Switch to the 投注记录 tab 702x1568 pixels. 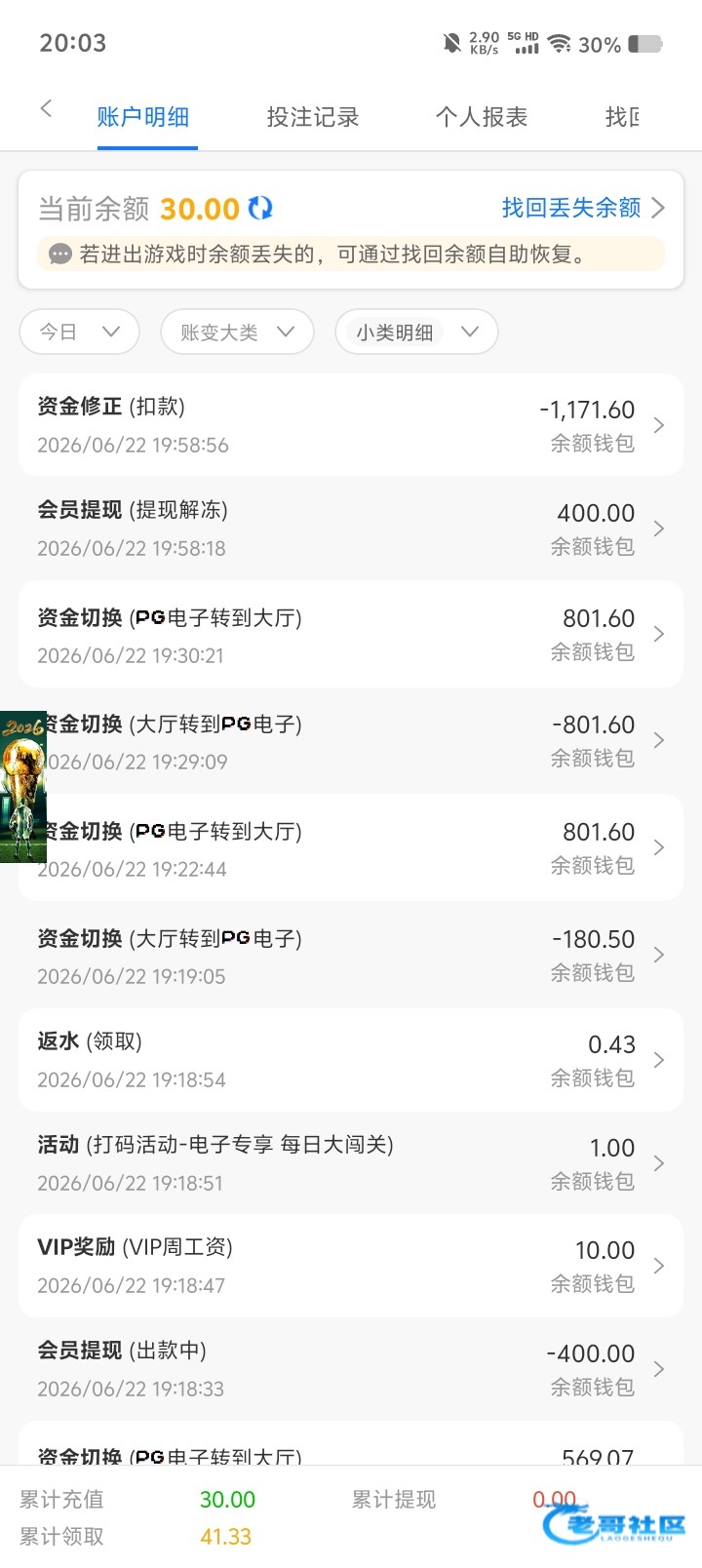pos(313,117)
